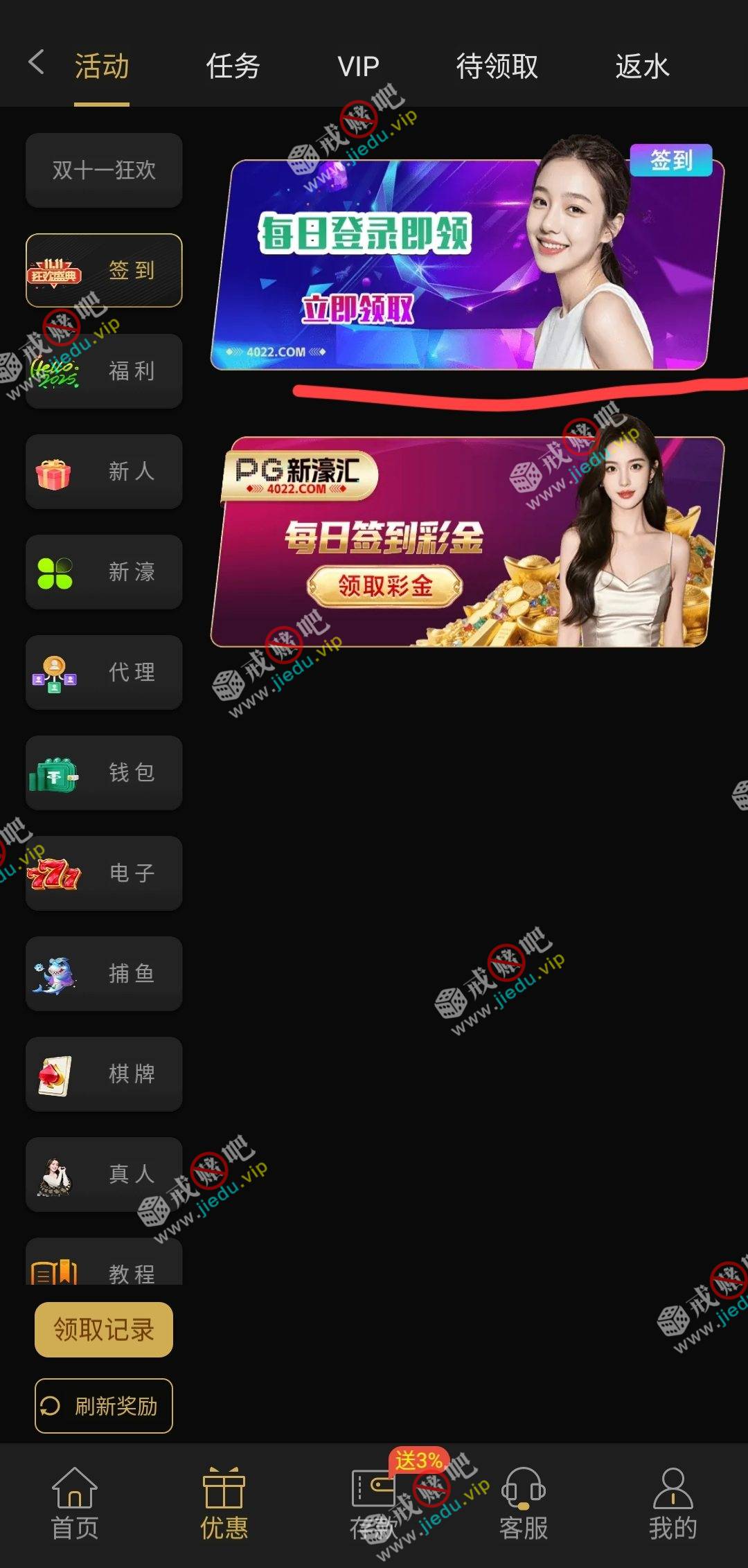The height and width of the screenshot is (1568, 748).
Task: Select the 棋牌 category
Action: (104, 1074)
